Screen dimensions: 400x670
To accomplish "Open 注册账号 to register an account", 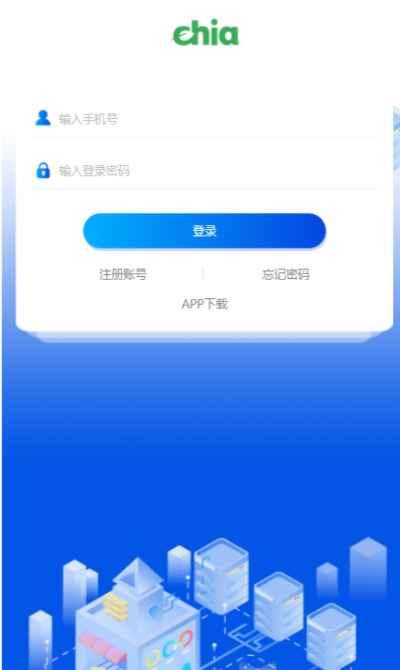I will coord(123,274).
